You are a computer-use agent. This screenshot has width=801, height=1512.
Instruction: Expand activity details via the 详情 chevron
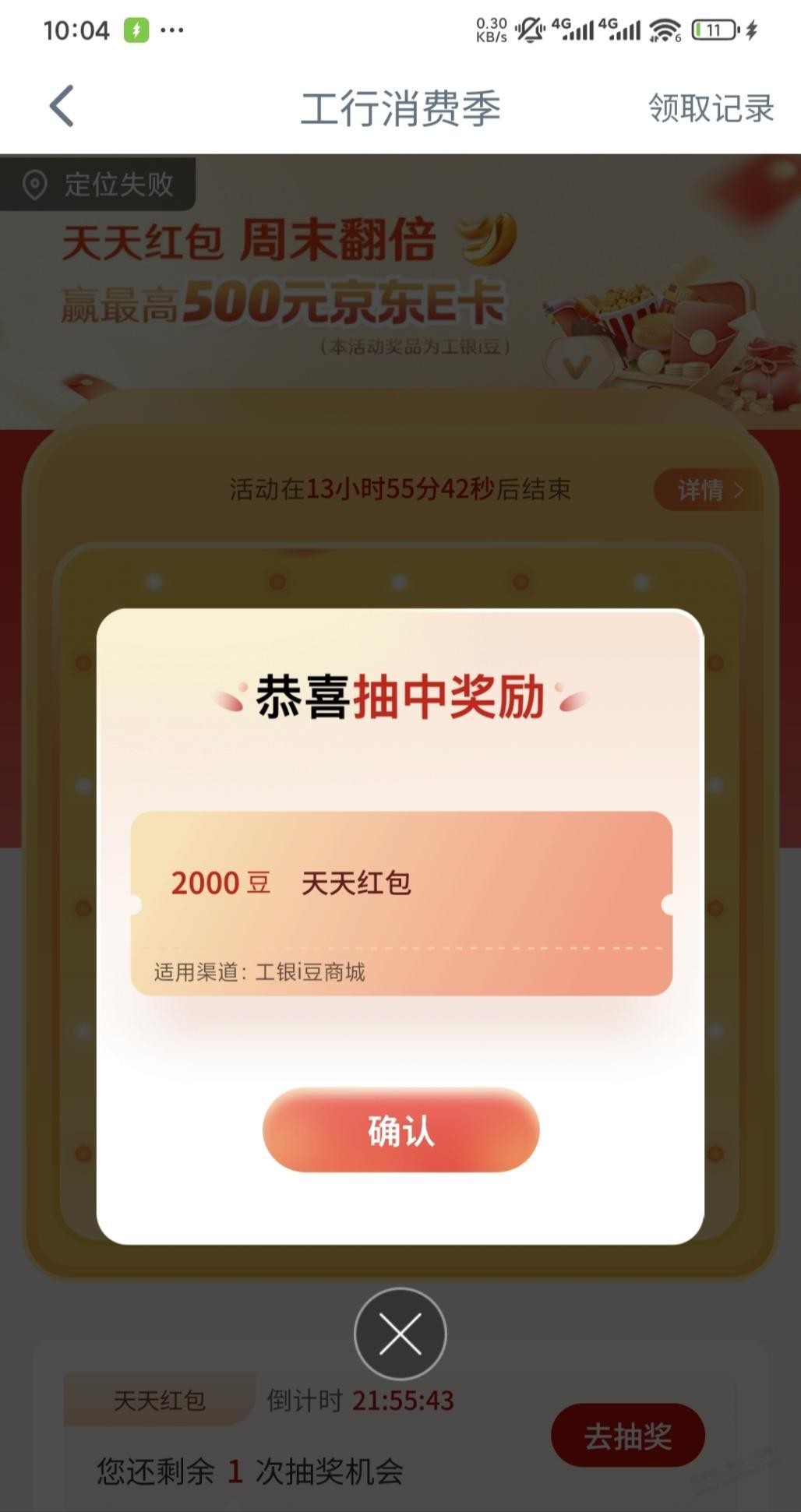tap(706, 491)
